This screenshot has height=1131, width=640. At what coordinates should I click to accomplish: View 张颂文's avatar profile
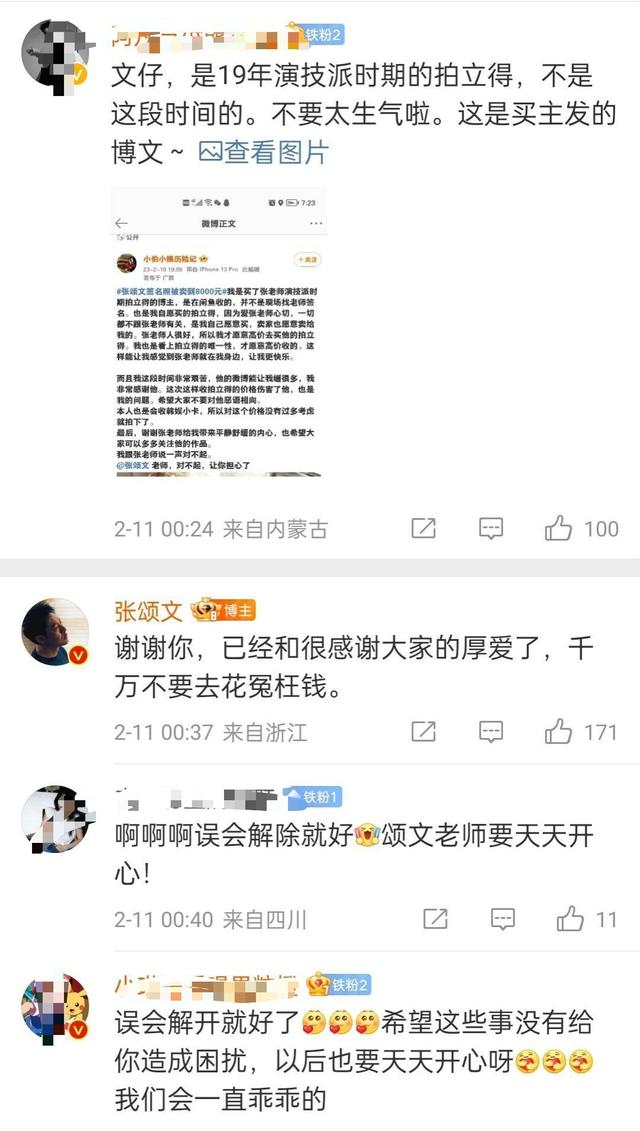[x=56, y=632]
